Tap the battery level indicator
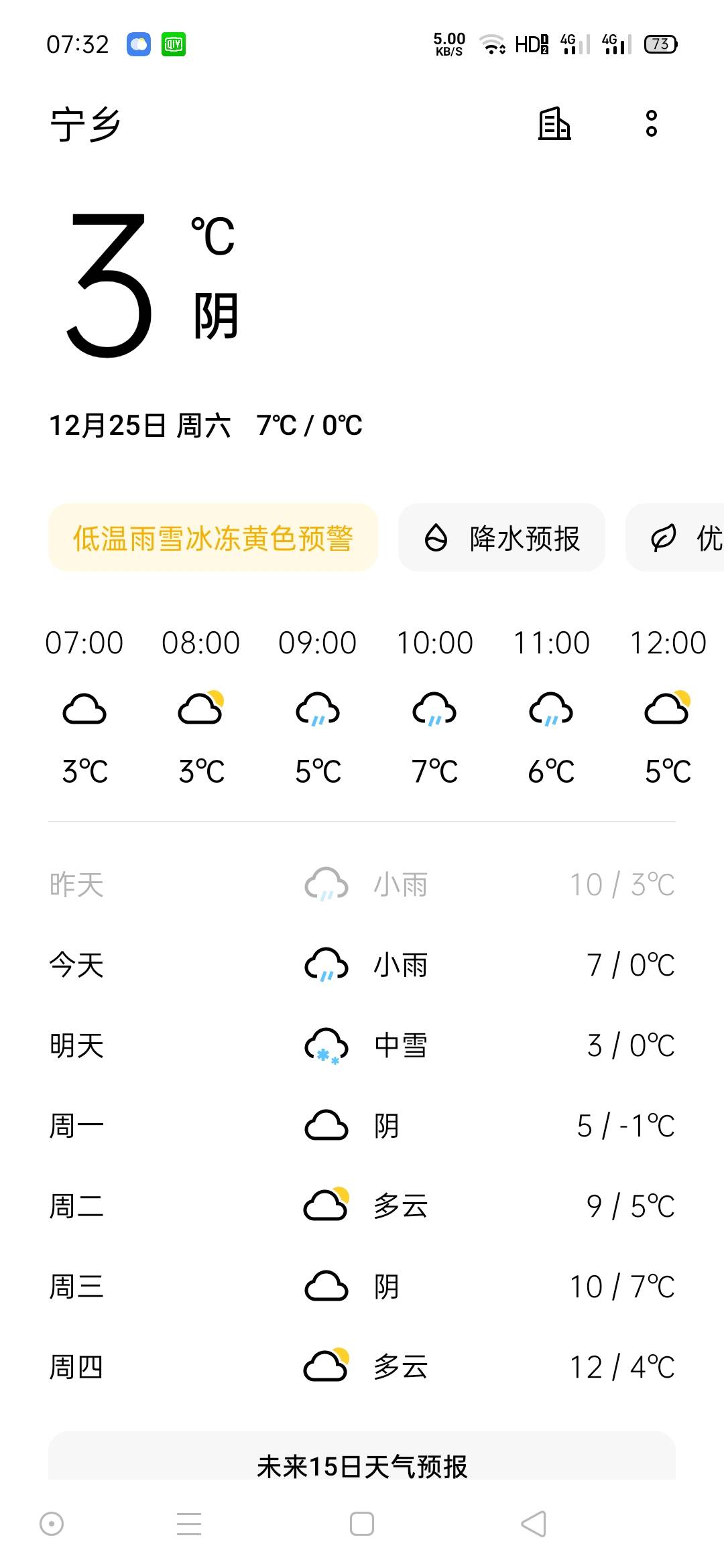The image size is (724, 1568). (x=659, y=44)
